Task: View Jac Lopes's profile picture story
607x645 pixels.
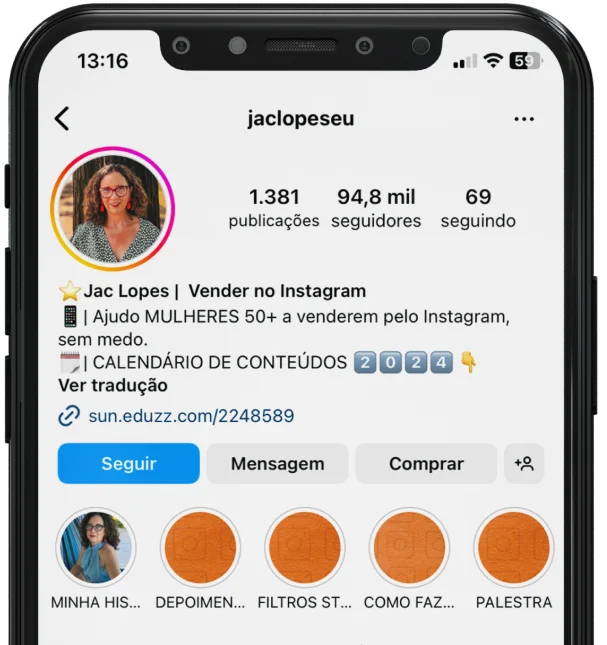Action: click(113, 210)
